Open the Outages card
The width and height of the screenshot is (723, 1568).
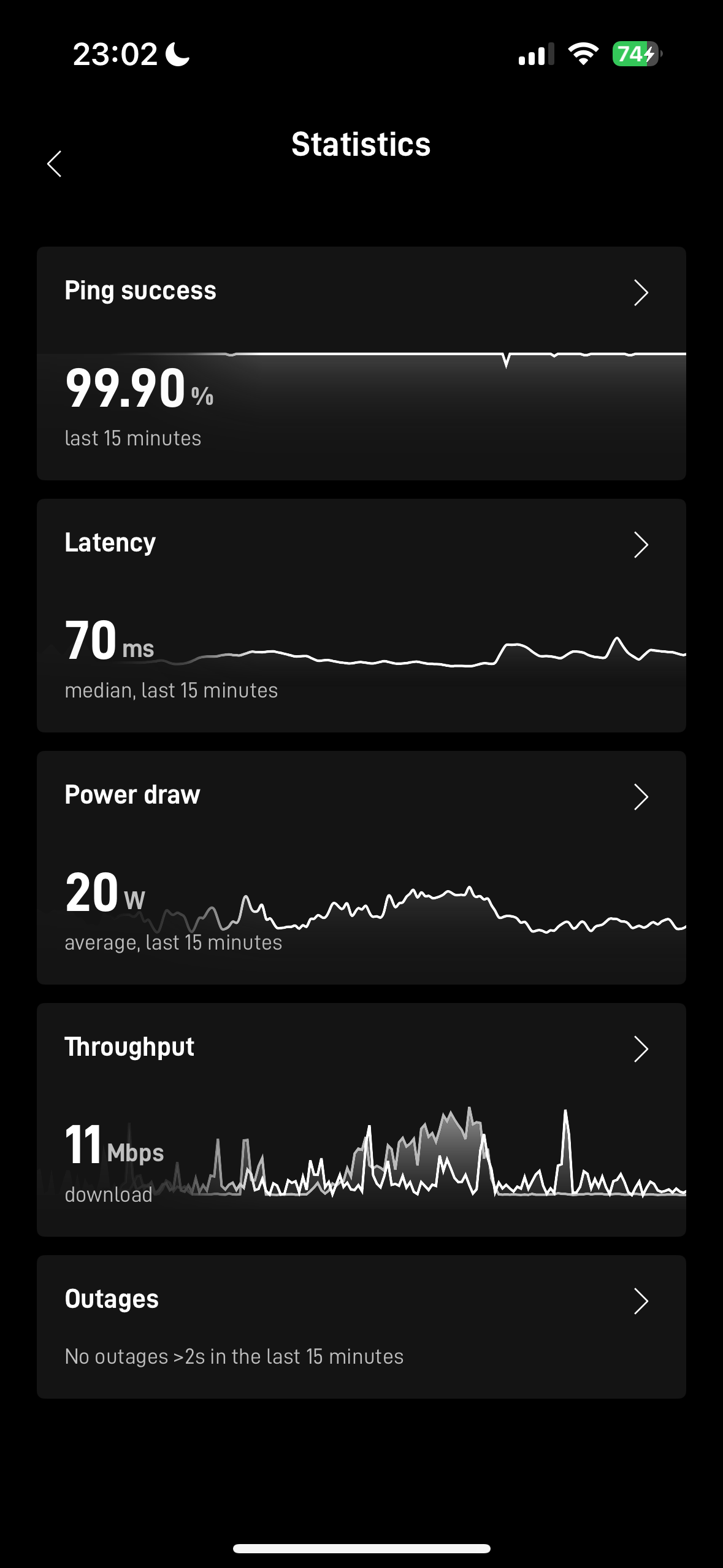tap(361, 1327)
